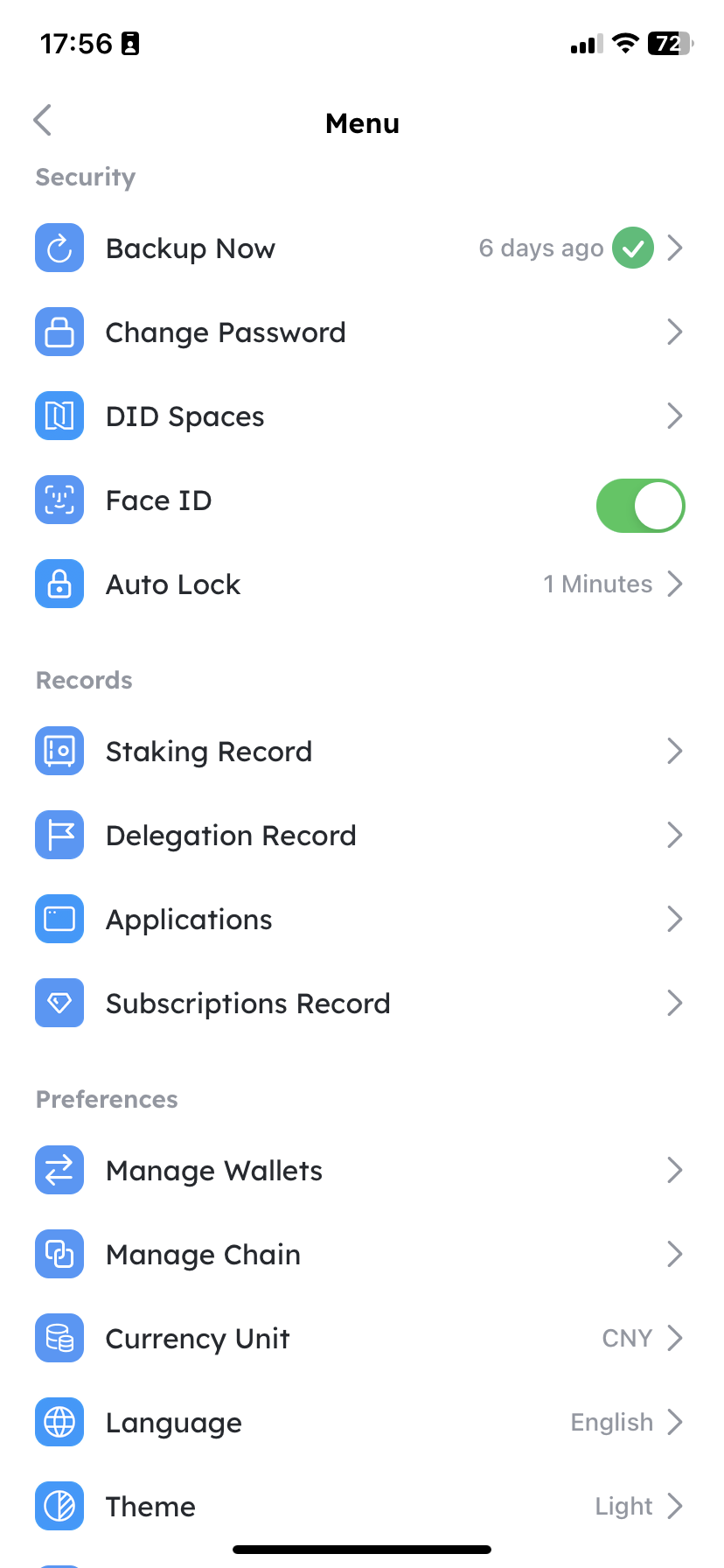This screenshot has height=1568, width=724.
Task: Open Backup Now
Action: (191, 248)
